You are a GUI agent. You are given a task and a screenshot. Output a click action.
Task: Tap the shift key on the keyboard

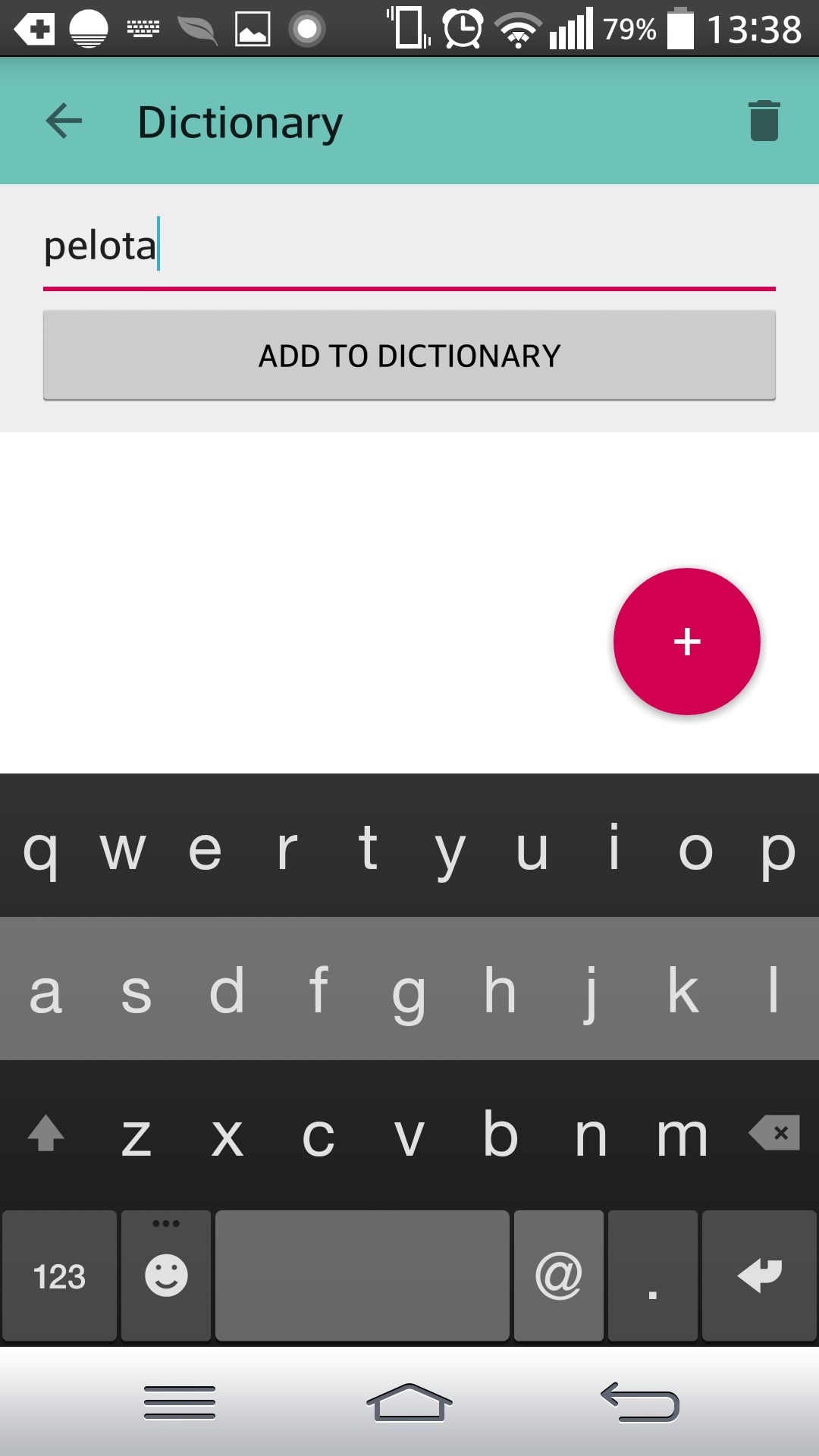coord(45,1133)
